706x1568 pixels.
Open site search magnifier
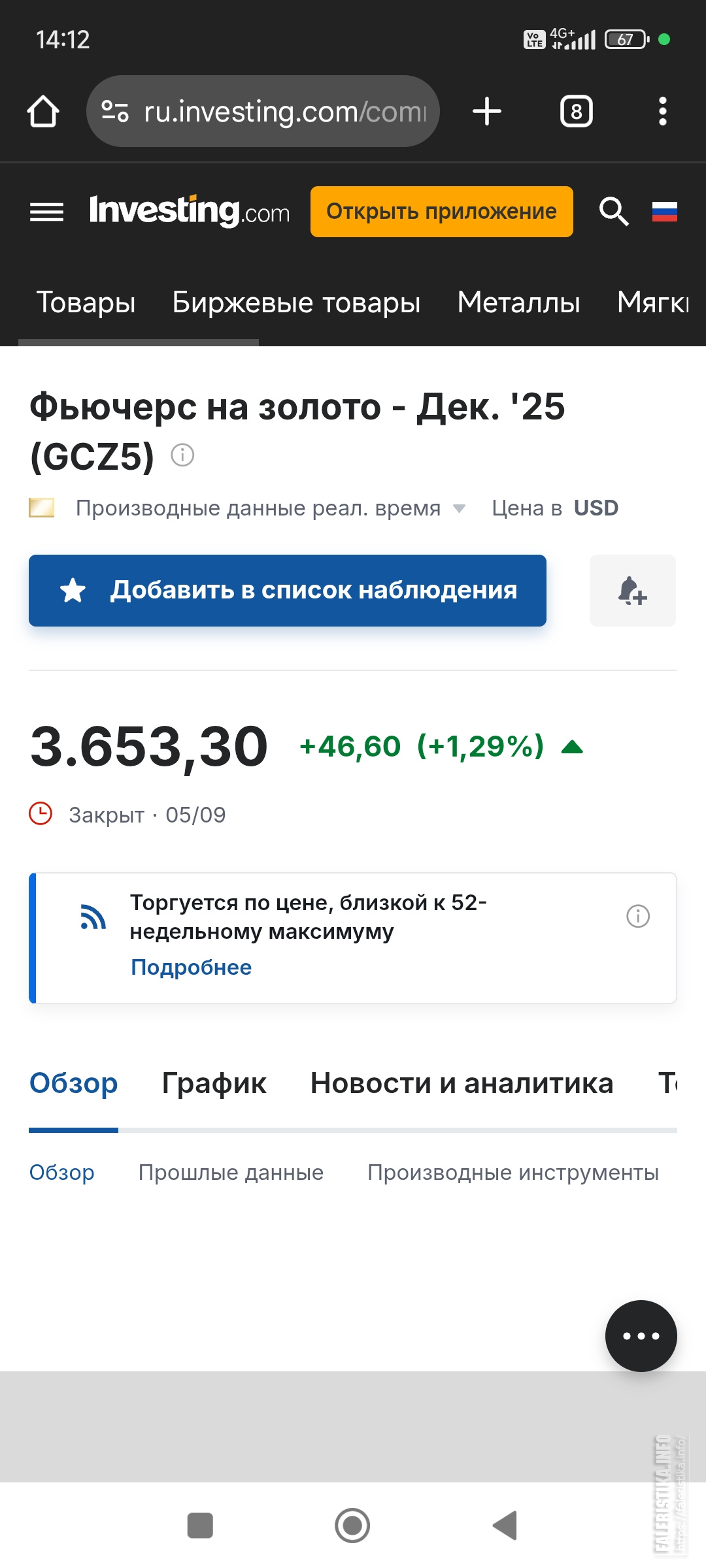click(613, 212)
